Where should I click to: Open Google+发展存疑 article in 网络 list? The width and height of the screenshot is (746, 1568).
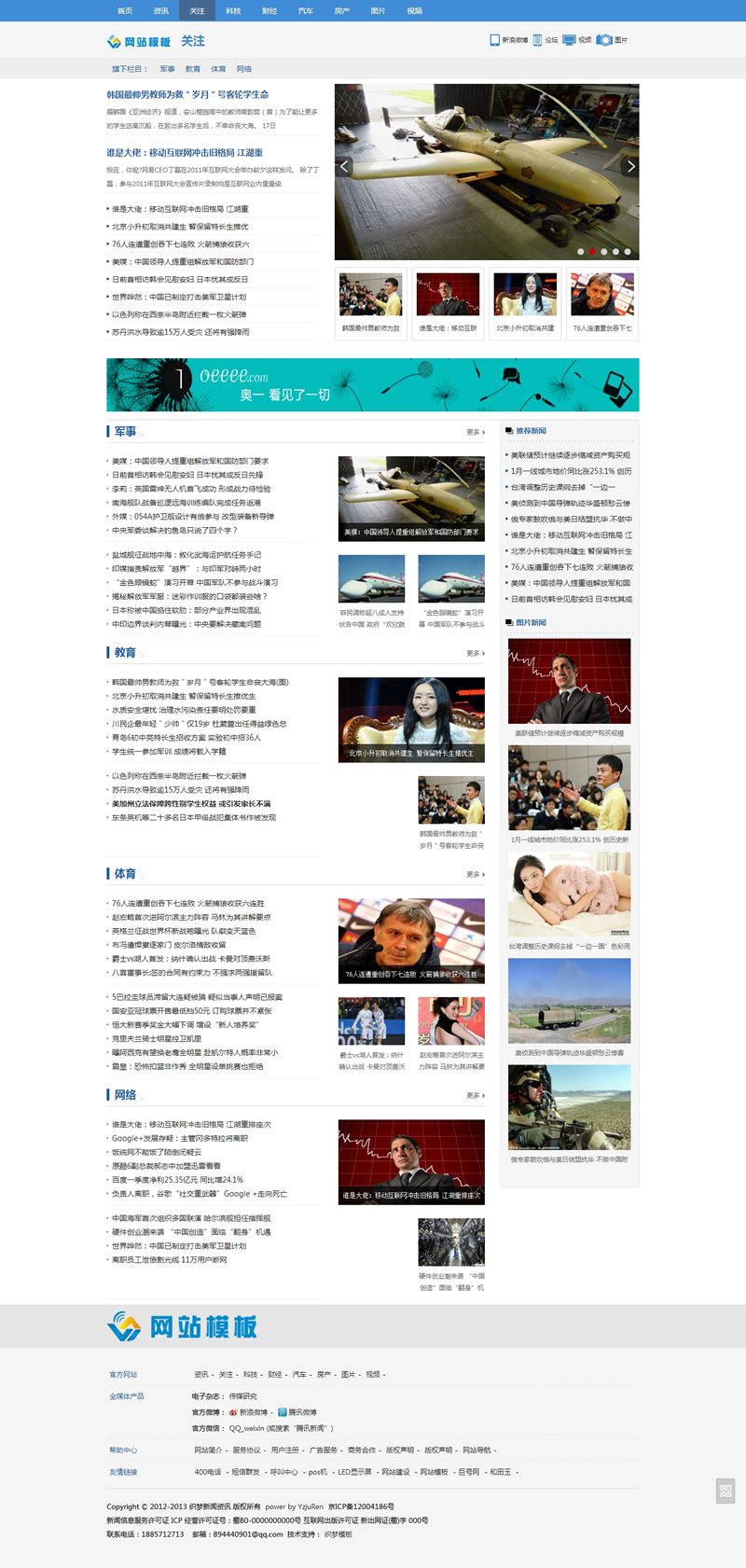(x=179, y=1138)
